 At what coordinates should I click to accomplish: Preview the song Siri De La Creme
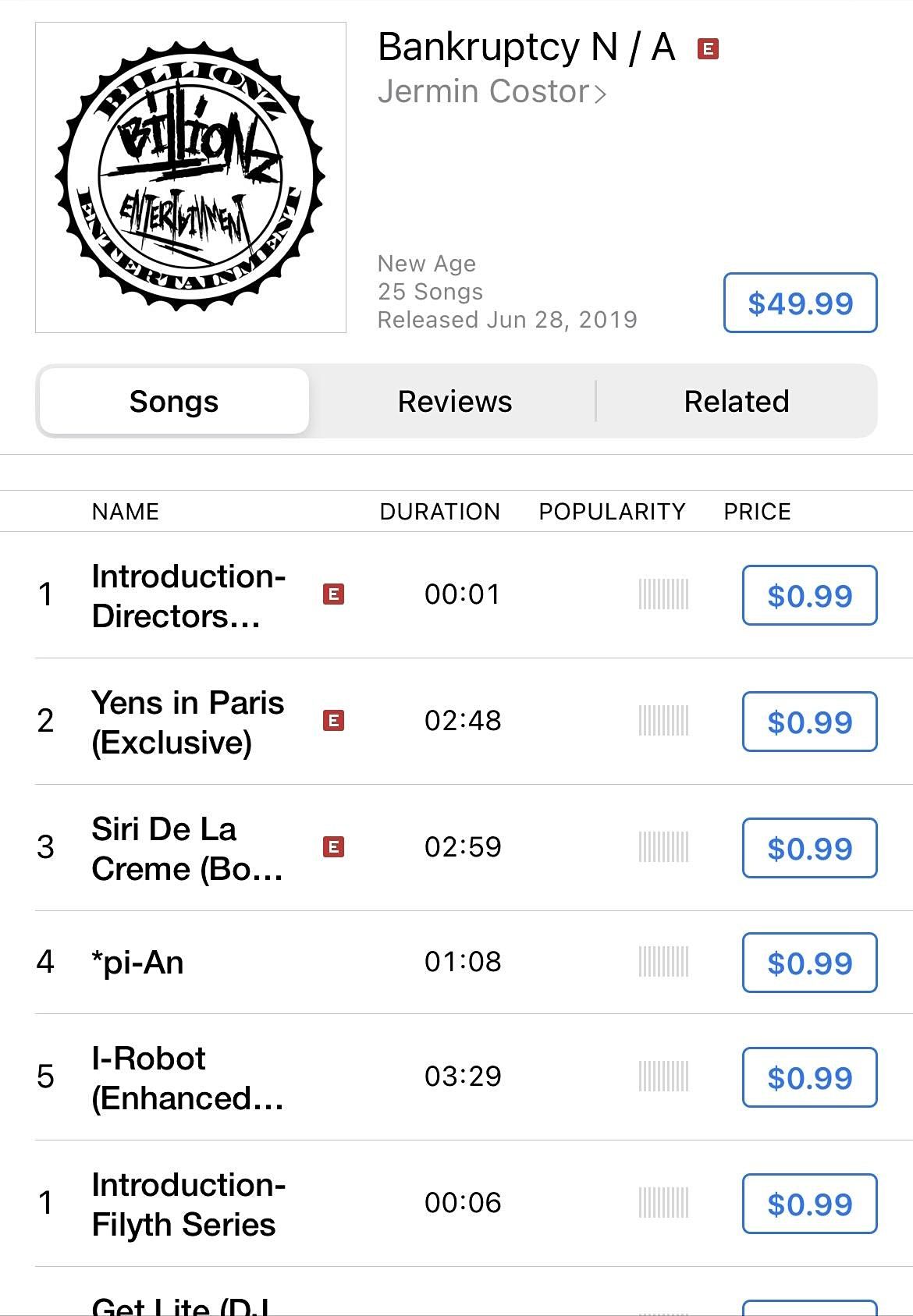pyautogui.click(x=187, y=848)
